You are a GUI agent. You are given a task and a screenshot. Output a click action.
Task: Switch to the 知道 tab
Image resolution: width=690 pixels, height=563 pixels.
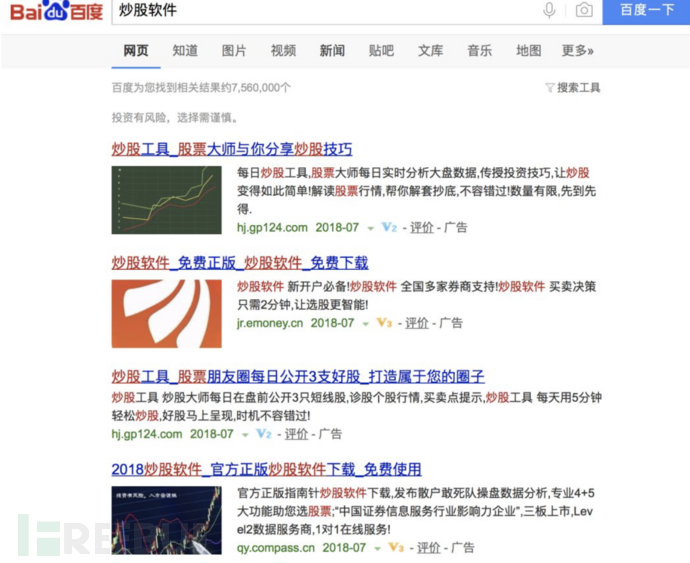[x=185, y=51]
